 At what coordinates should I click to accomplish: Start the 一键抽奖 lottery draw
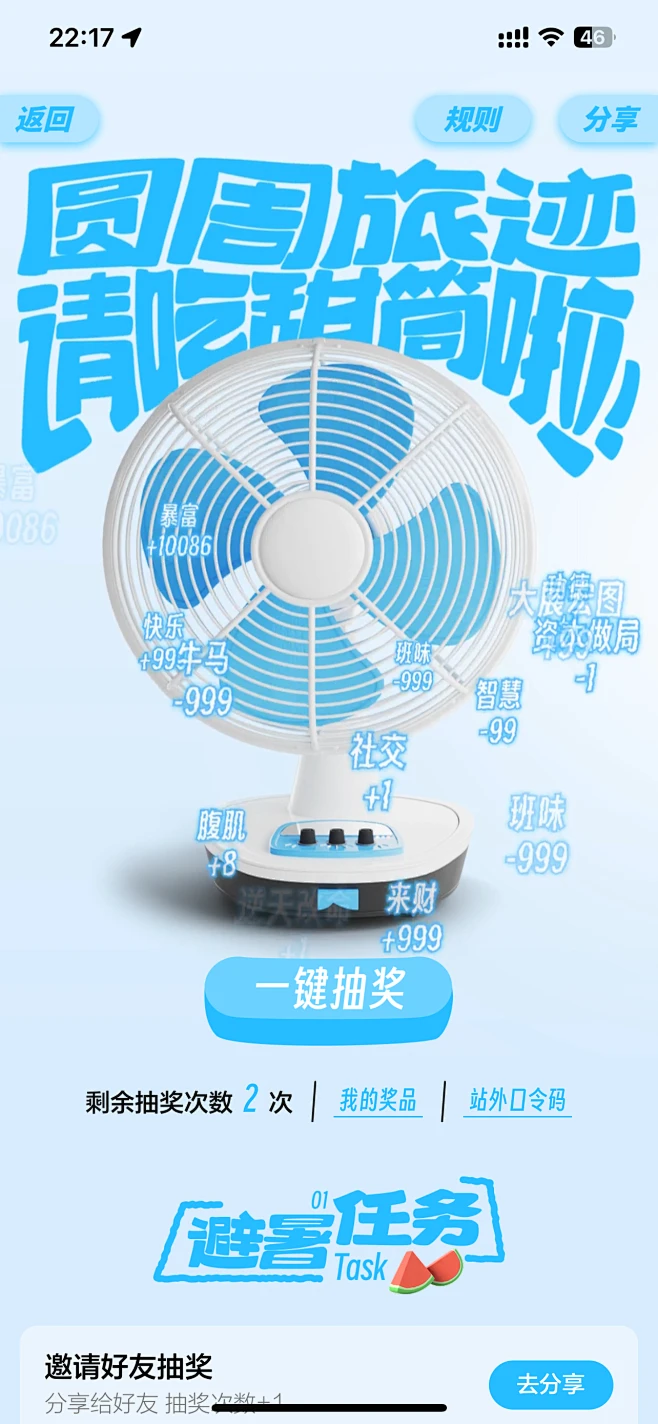point(329,990)
